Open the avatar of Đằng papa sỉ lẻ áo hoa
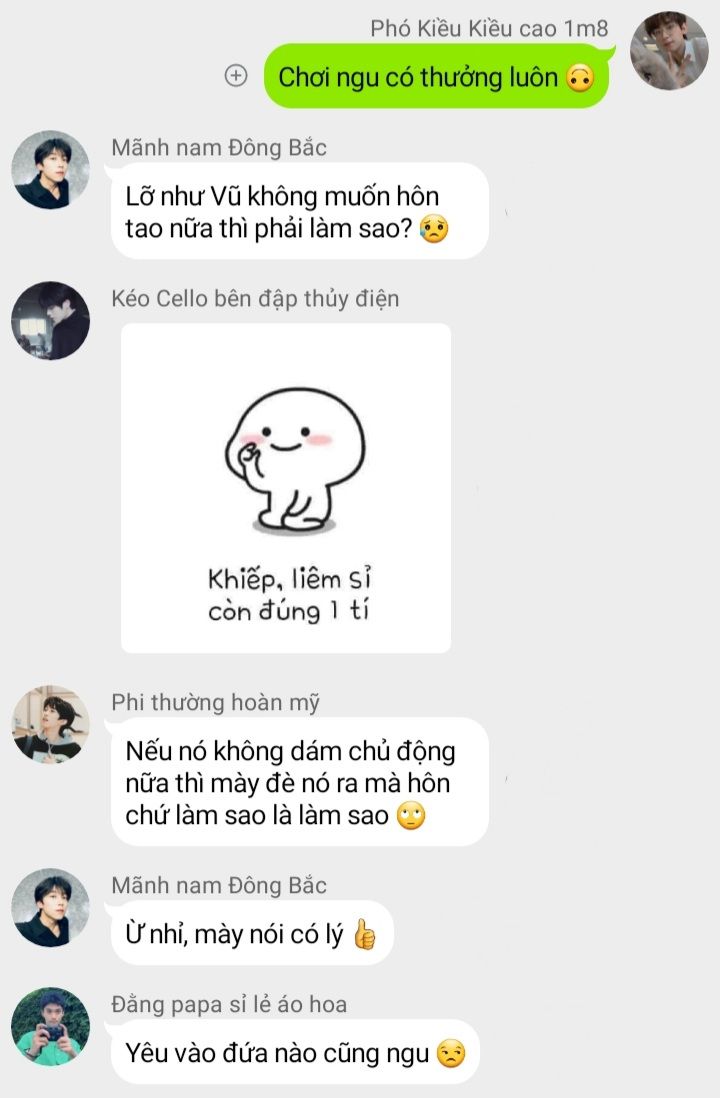The image size is (720, 1098). (50, 1027)
